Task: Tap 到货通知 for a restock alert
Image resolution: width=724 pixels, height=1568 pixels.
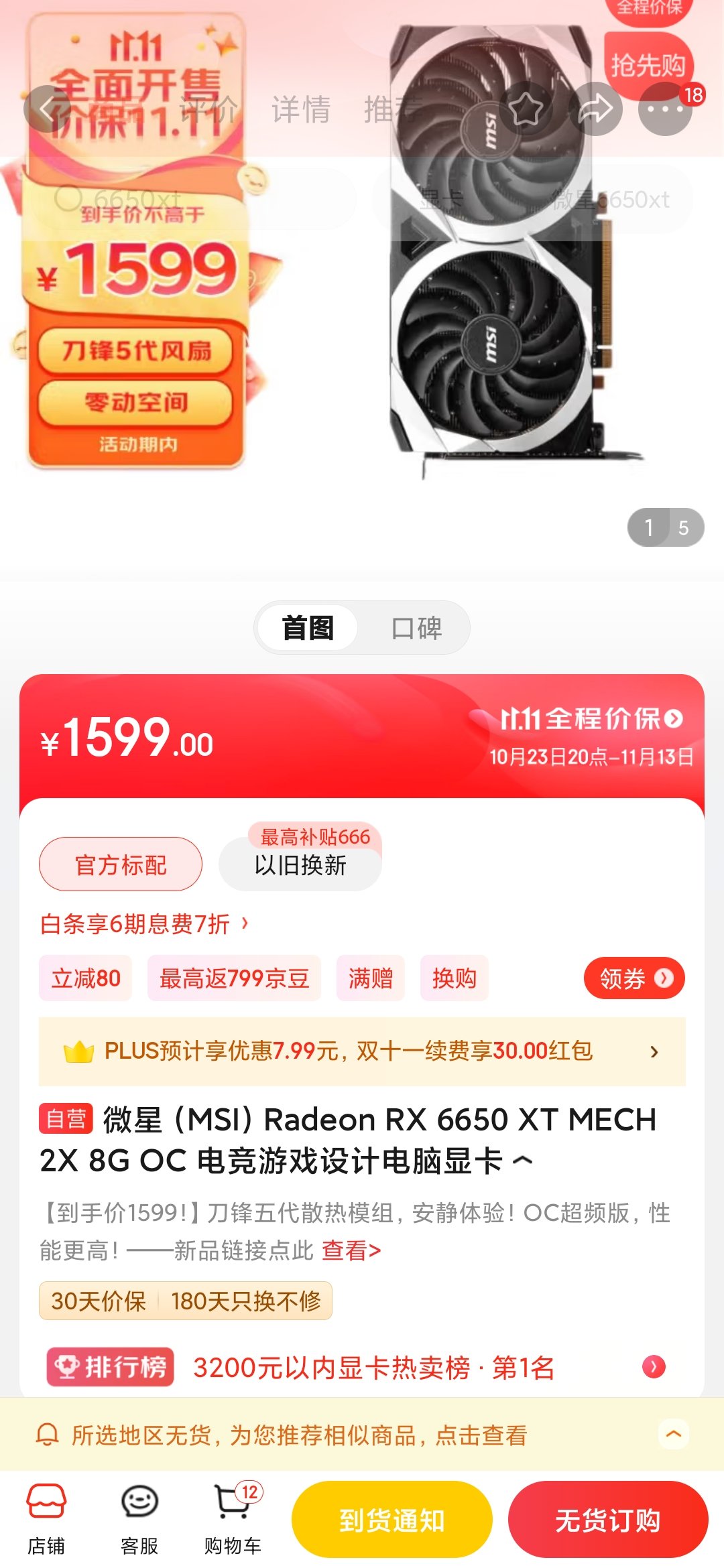Action: [x=392, y=1520]
